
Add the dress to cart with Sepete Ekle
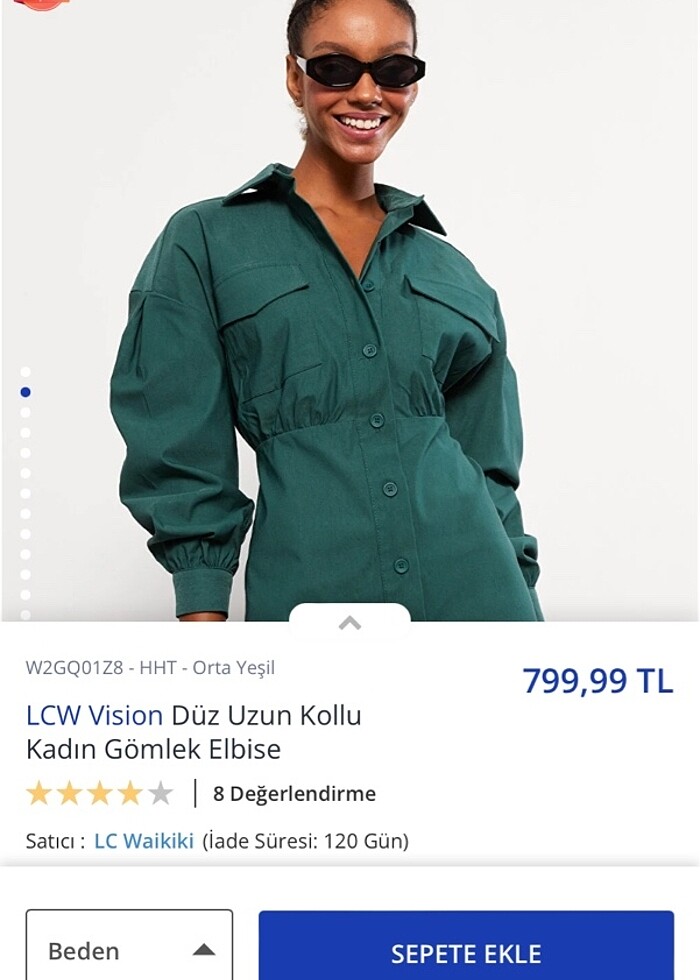pos(466,951)
